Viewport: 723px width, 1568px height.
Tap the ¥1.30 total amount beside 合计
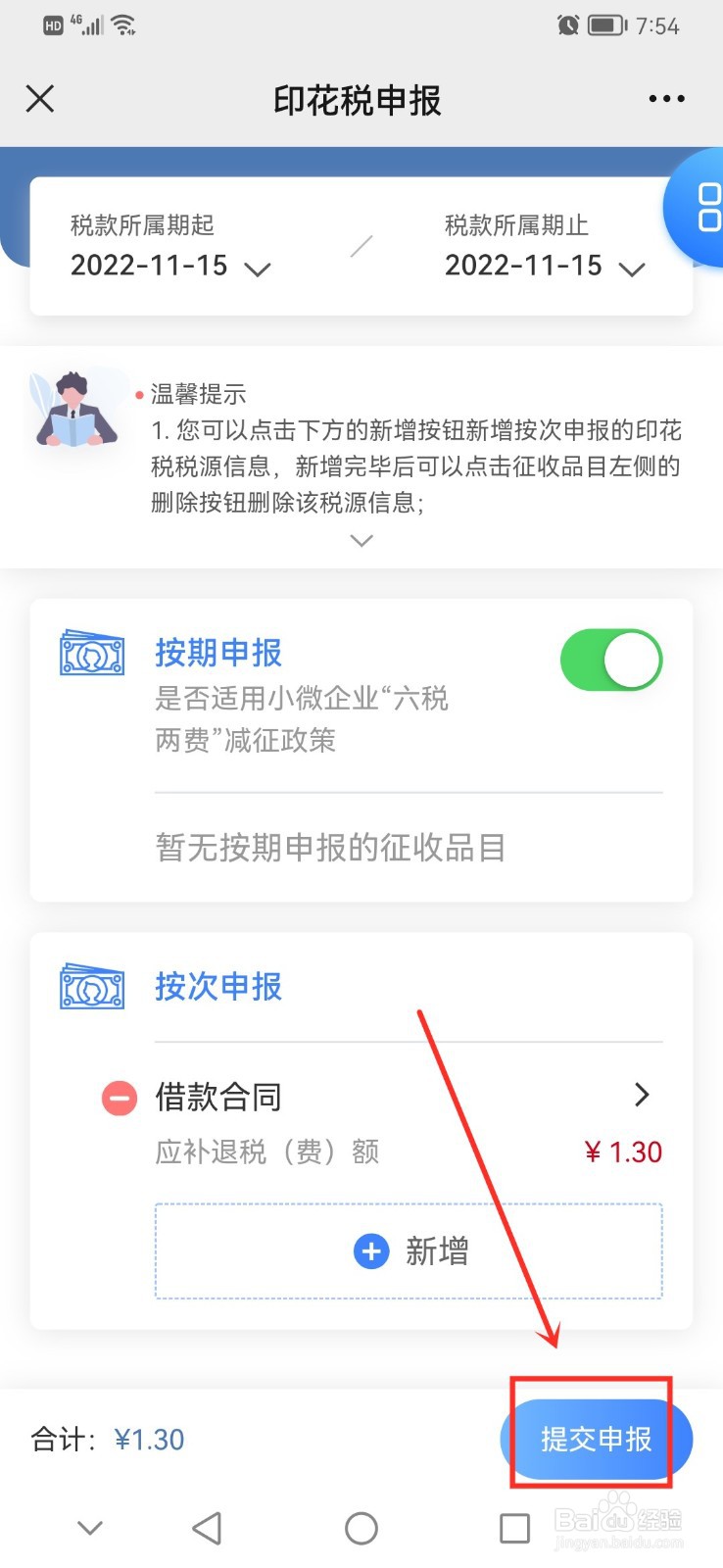[147, 1439]
